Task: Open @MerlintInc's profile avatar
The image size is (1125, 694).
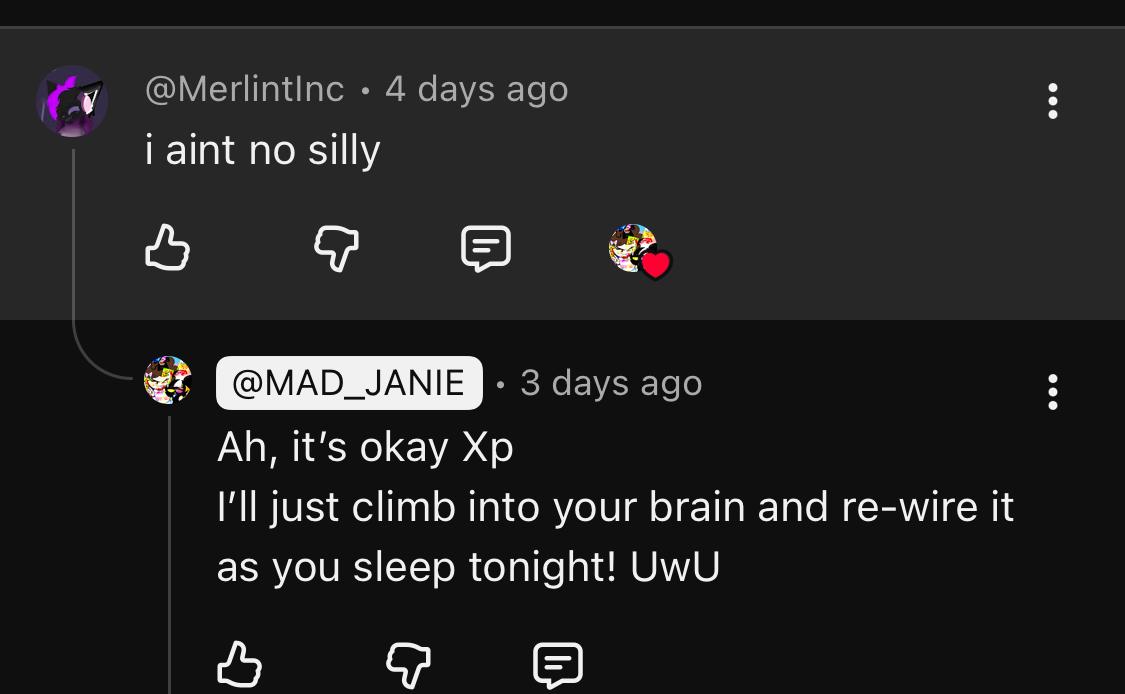Action: pyautogui.click(x=72, y=101)
